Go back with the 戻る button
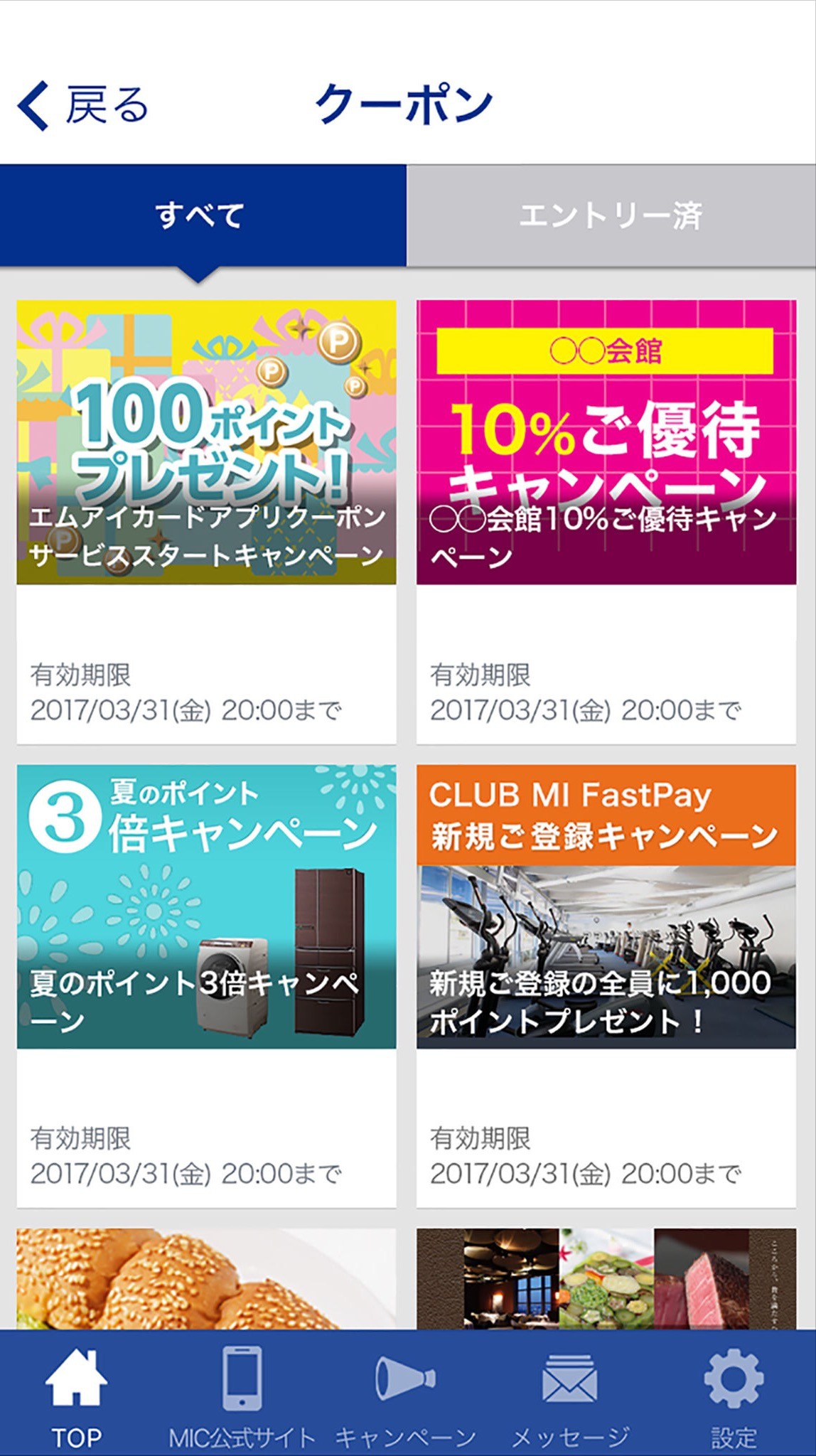The width and height of the screenshot is (816, 1456). pyautogui.click(x=83, y=105)
